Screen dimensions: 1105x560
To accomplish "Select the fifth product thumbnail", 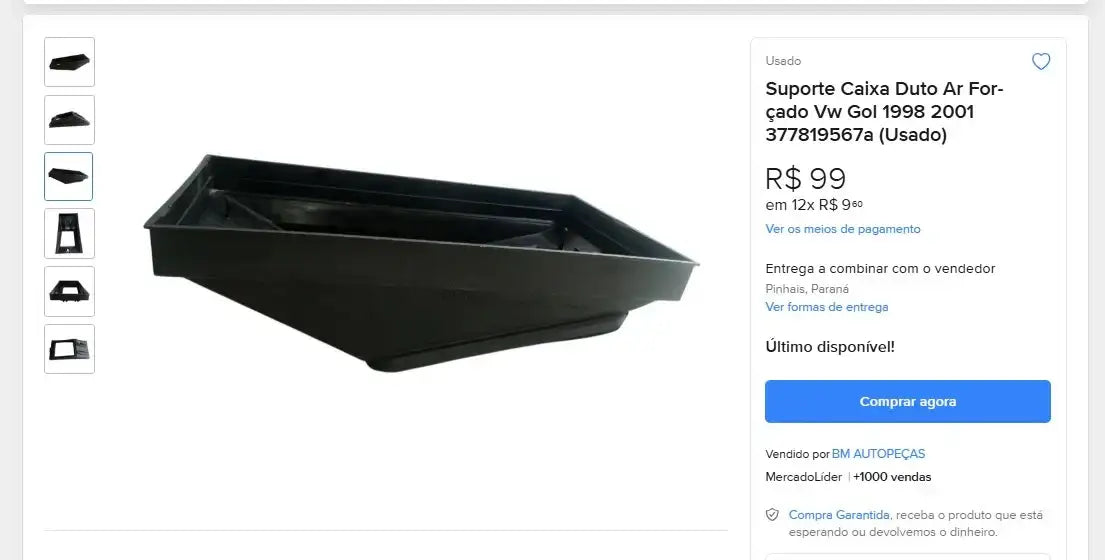I will (69, 291).
